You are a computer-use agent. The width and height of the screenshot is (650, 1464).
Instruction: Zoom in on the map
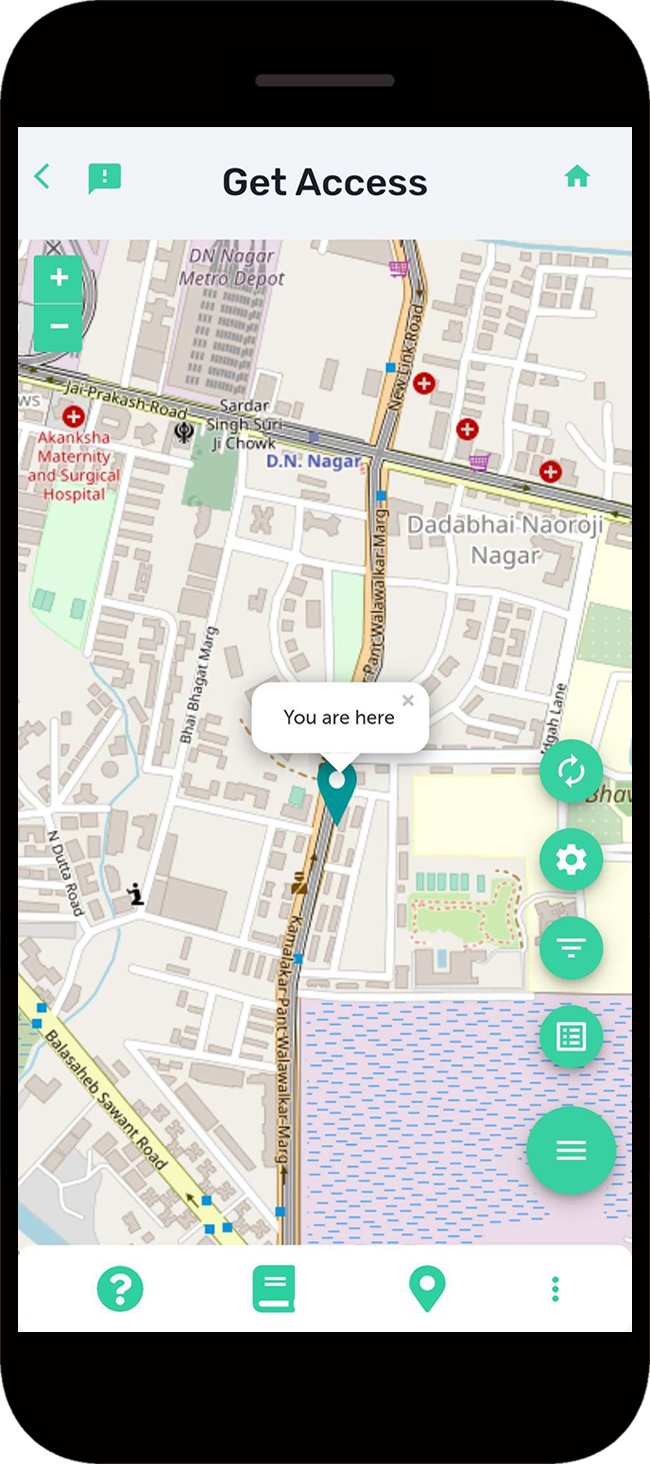click(59, 278)
